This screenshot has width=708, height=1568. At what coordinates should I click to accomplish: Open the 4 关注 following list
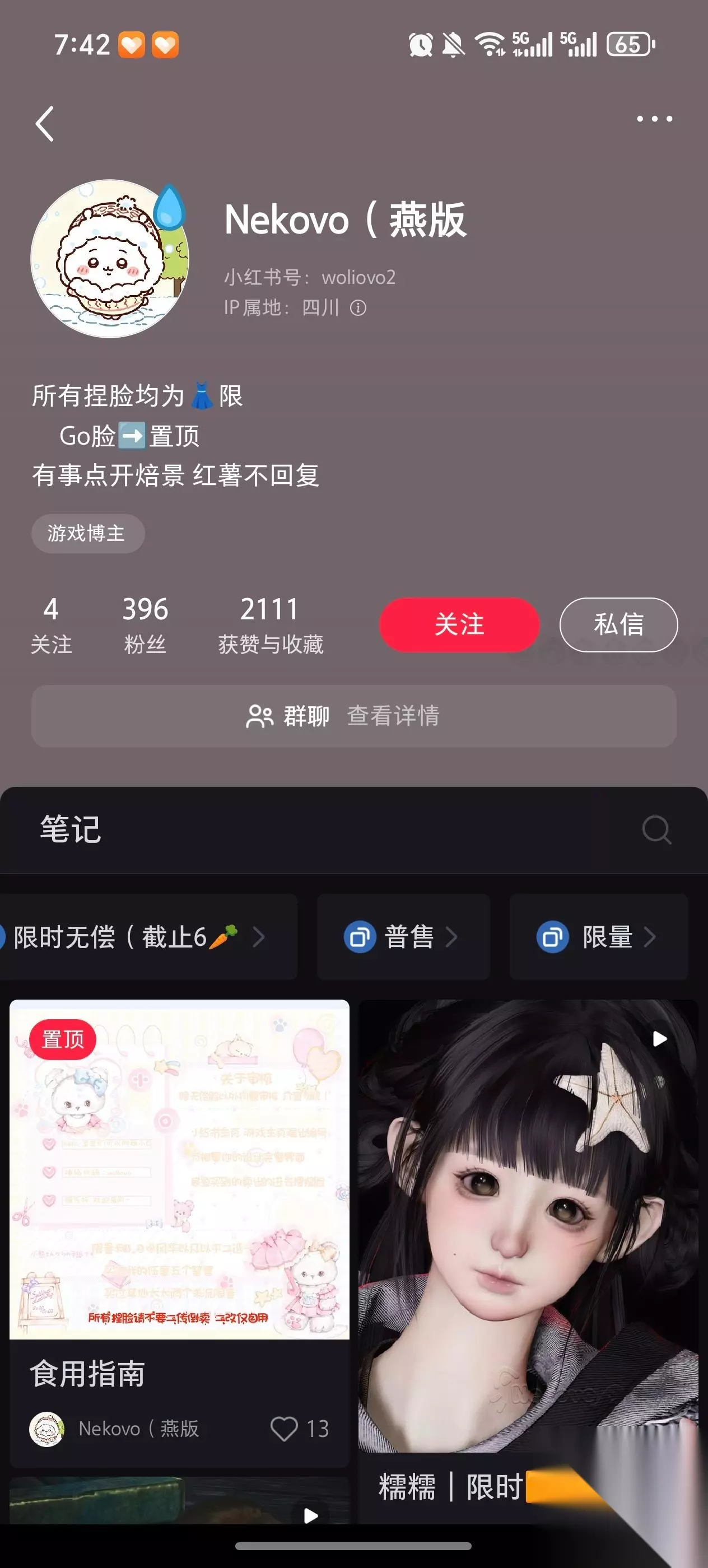point(51,624)
